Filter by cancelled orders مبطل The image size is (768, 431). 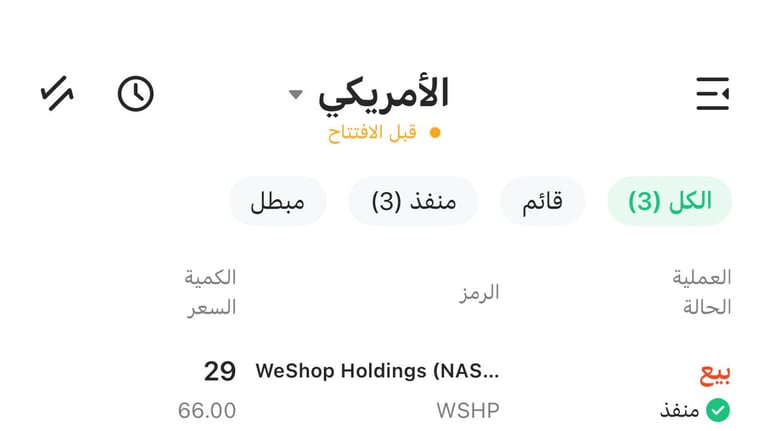click(277, 201)
